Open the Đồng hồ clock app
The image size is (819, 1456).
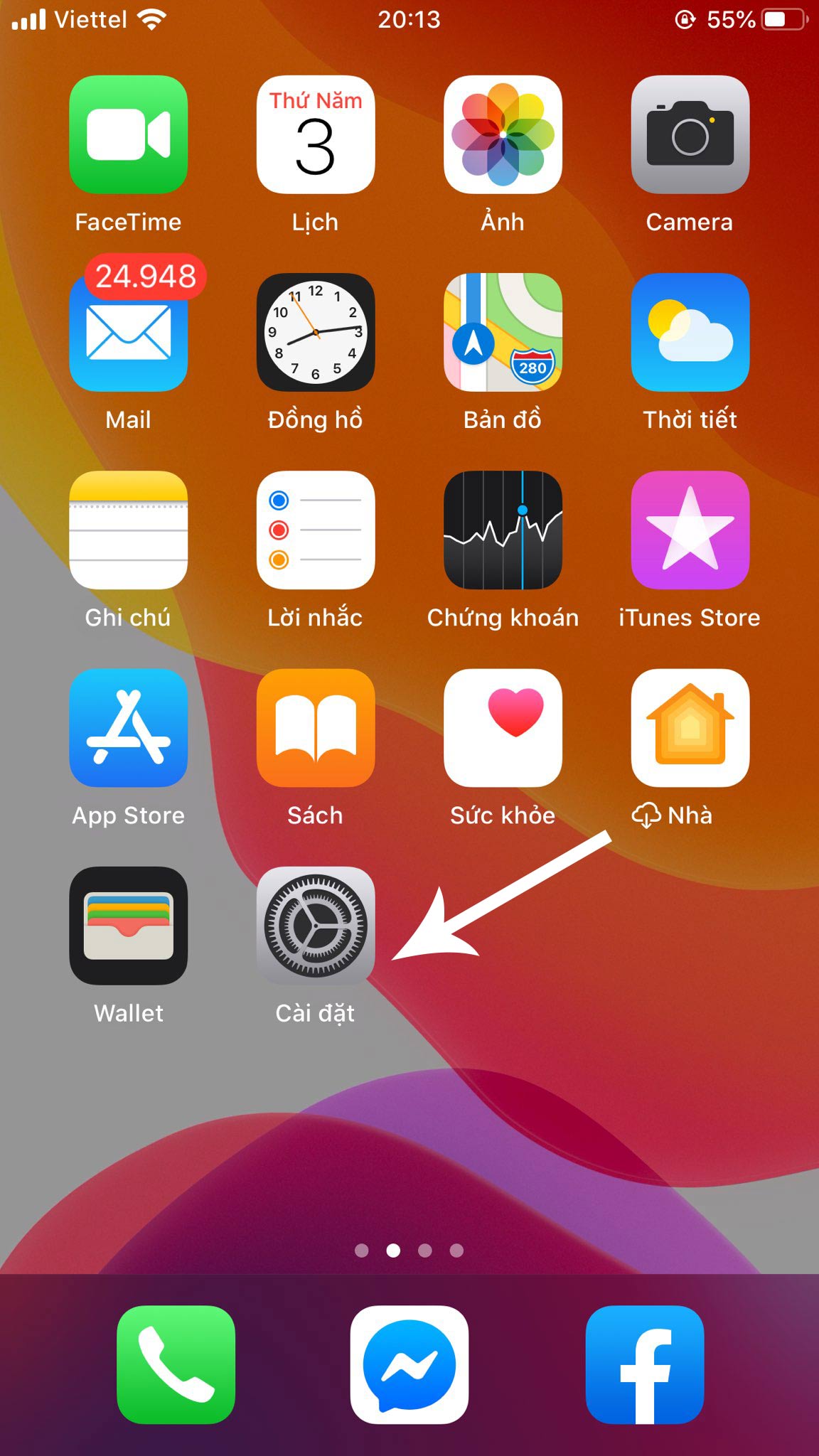tap(315, 332)
